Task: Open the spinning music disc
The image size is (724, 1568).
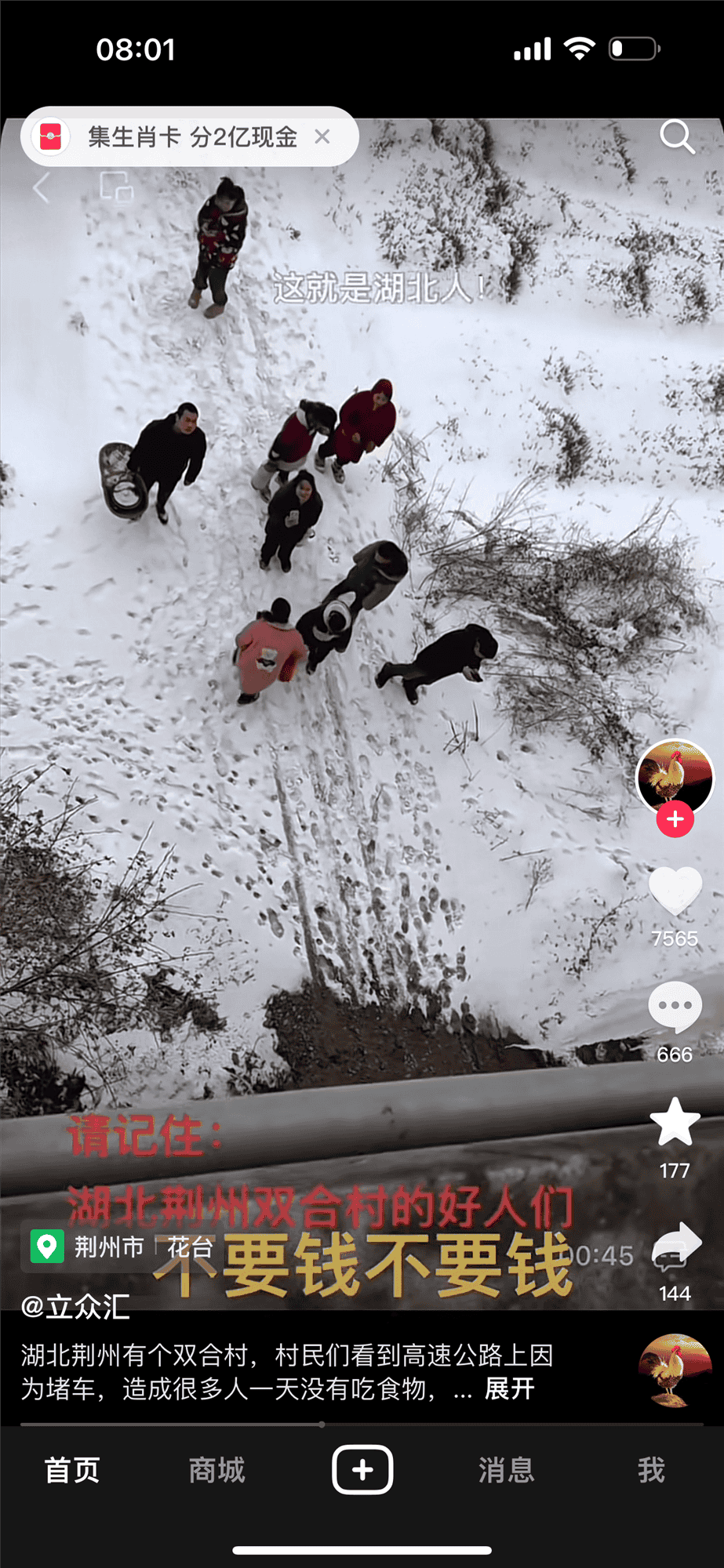Action: 674,1370
